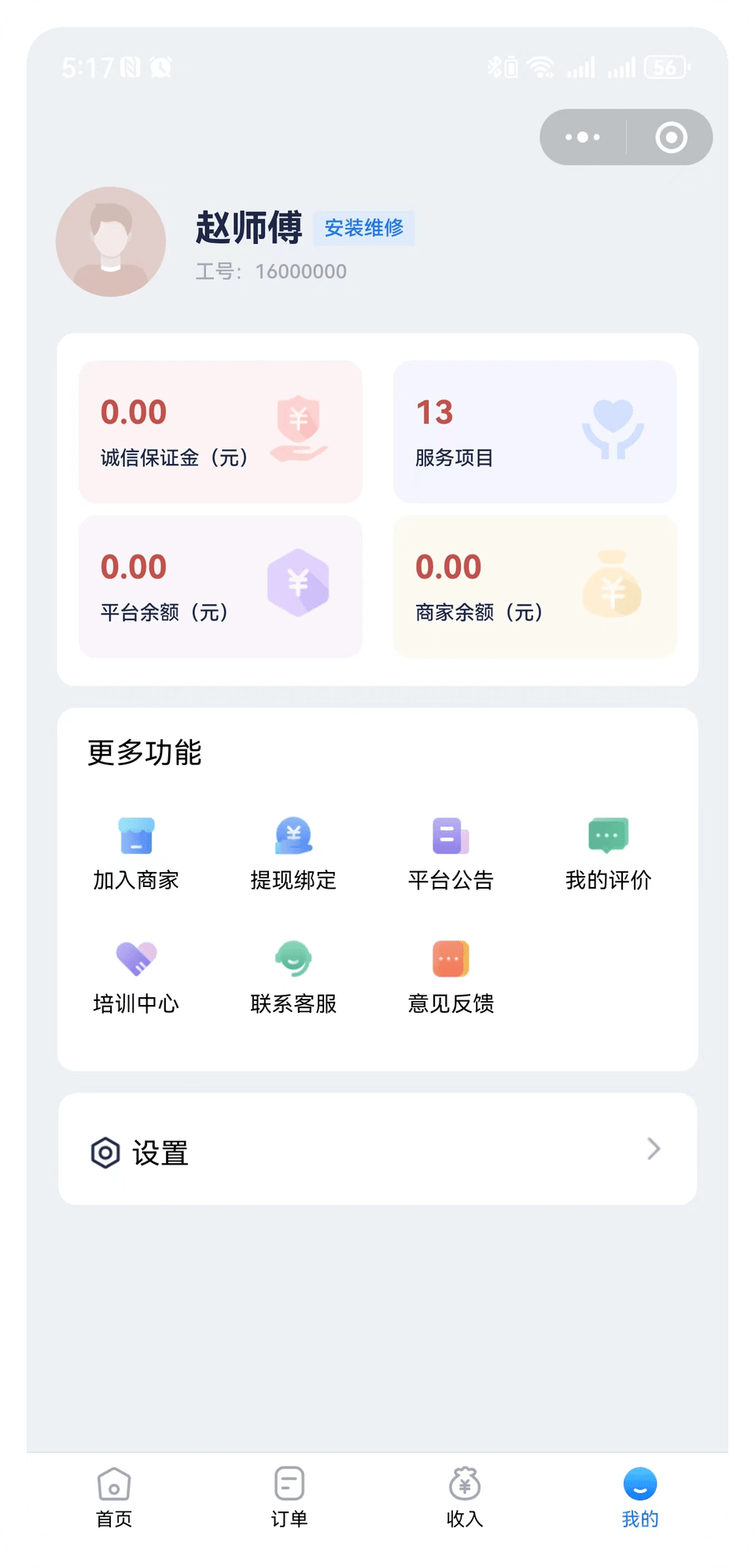View the 服务项目 card
The image size is (755, 1568).
coord(535,432)
